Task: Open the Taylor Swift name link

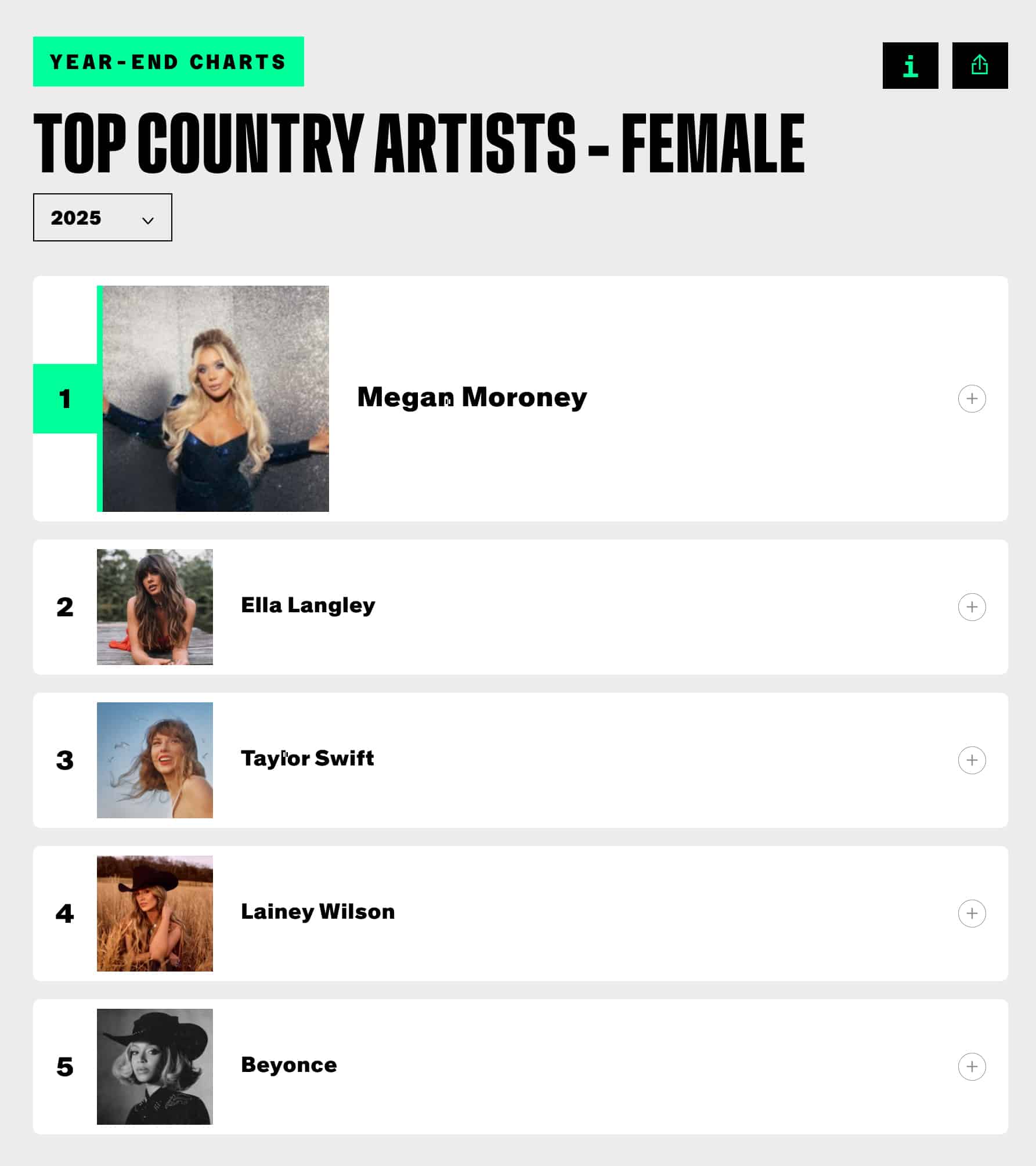Action: [x=307, y=759]
